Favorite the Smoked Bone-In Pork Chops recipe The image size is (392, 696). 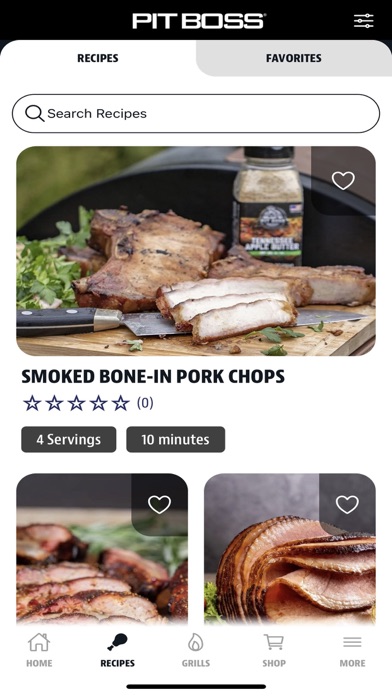tap(343, 181)
